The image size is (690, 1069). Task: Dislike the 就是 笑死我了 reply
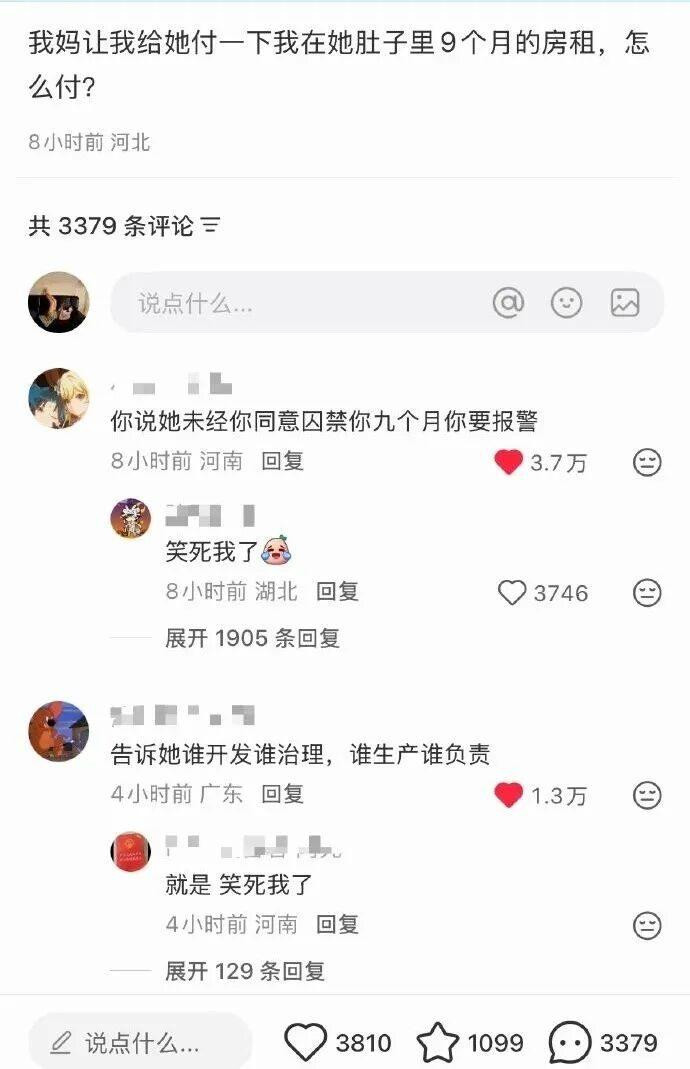point(647,925)
